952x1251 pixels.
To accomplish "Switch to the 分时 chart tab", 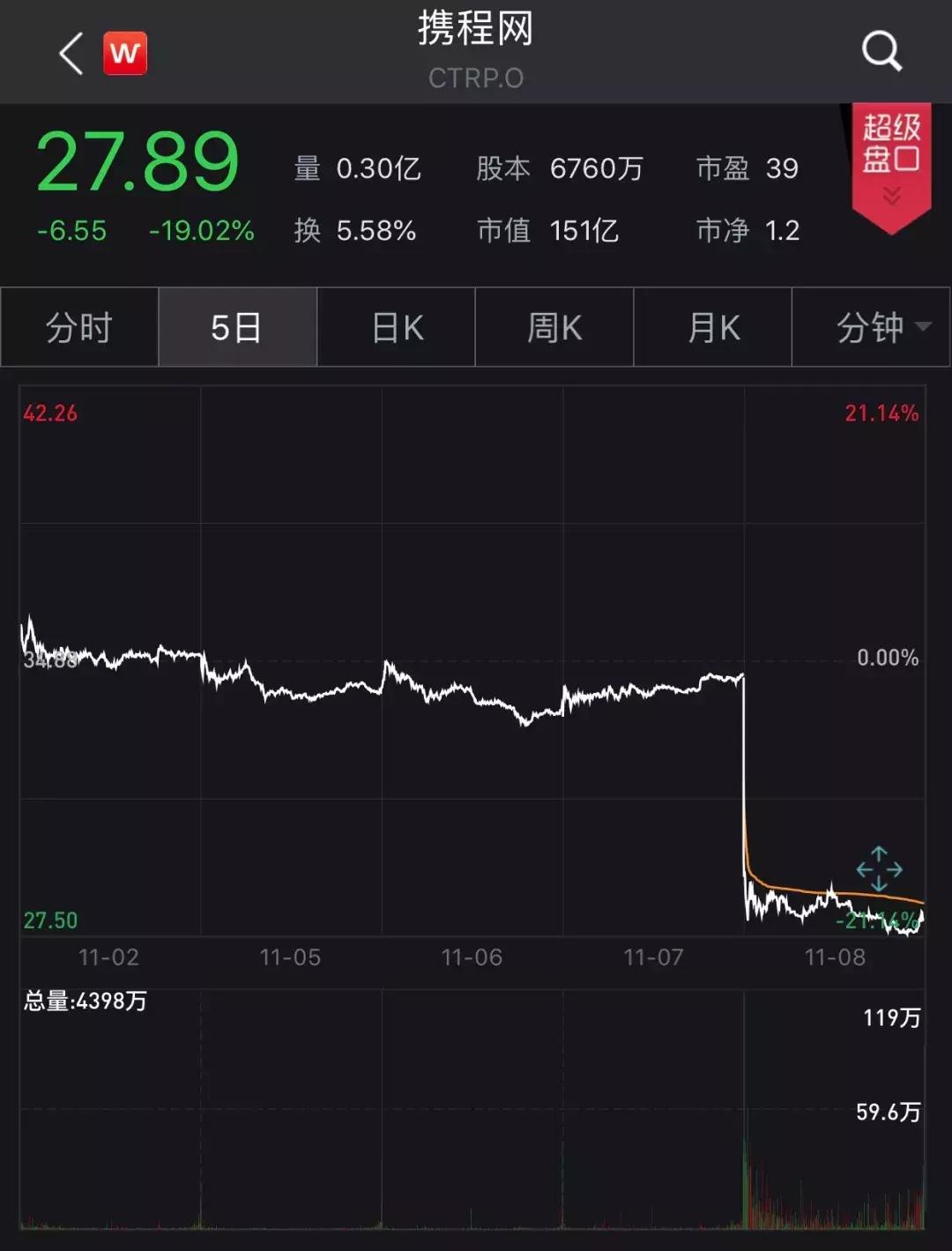I will pos(79,327).
